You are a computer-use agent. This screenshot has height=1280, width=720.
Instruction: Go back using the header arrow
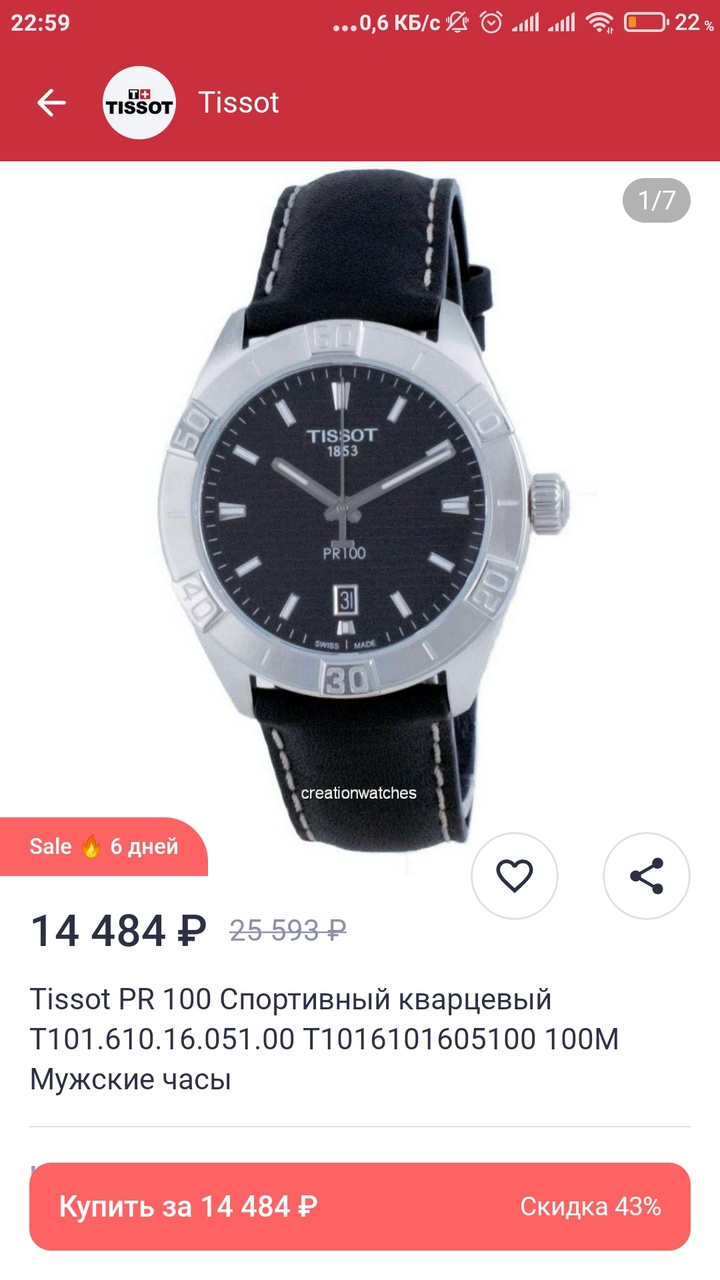click(51, 103)
